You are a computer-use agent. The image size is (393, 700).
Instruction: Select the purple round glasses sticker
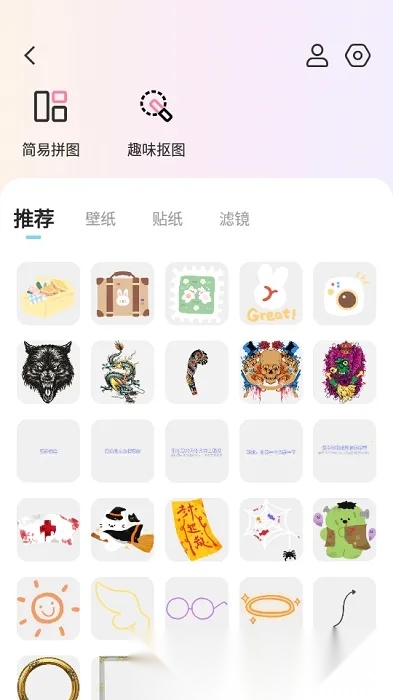coord(196,608)
